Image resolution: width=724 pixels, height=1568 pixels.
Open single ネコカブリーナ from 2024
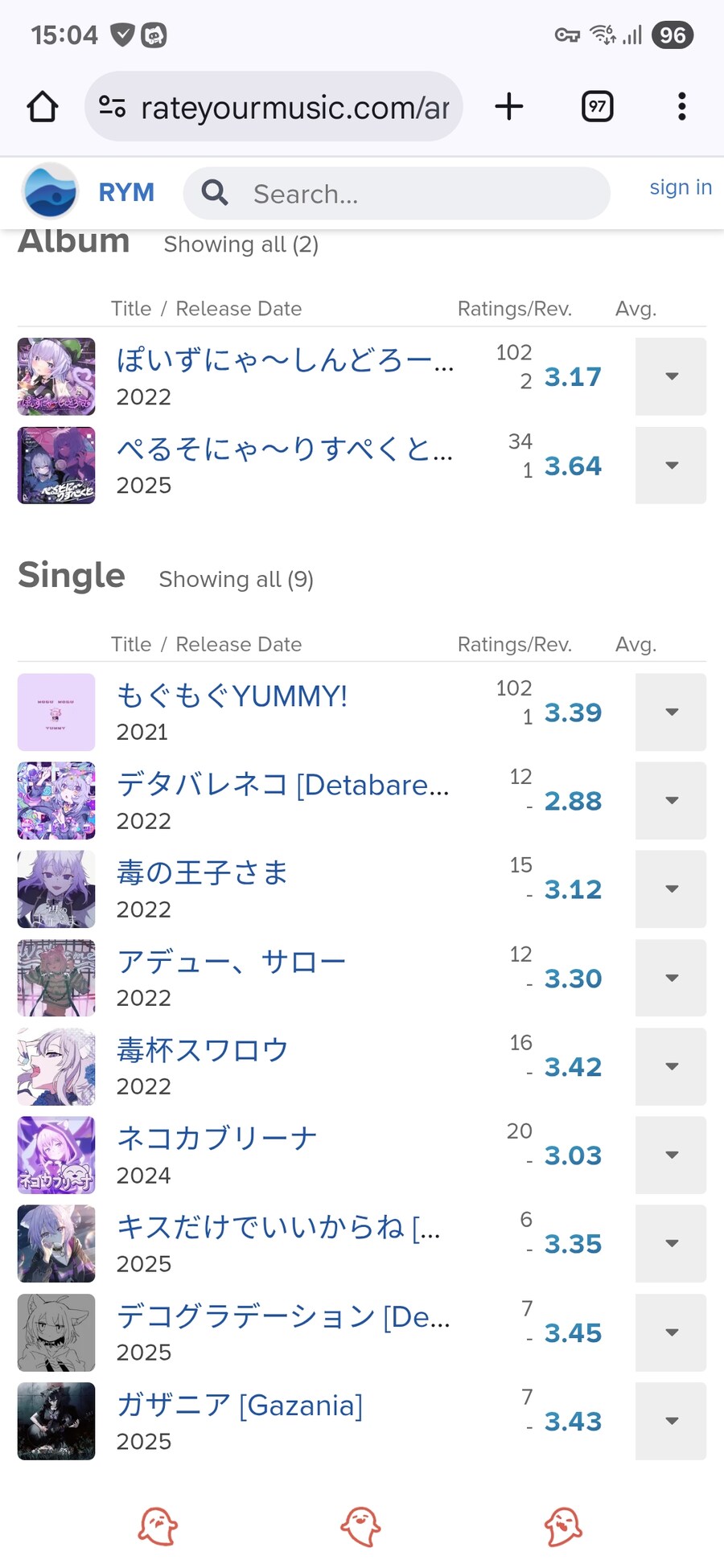click(x=217, y=1139)
